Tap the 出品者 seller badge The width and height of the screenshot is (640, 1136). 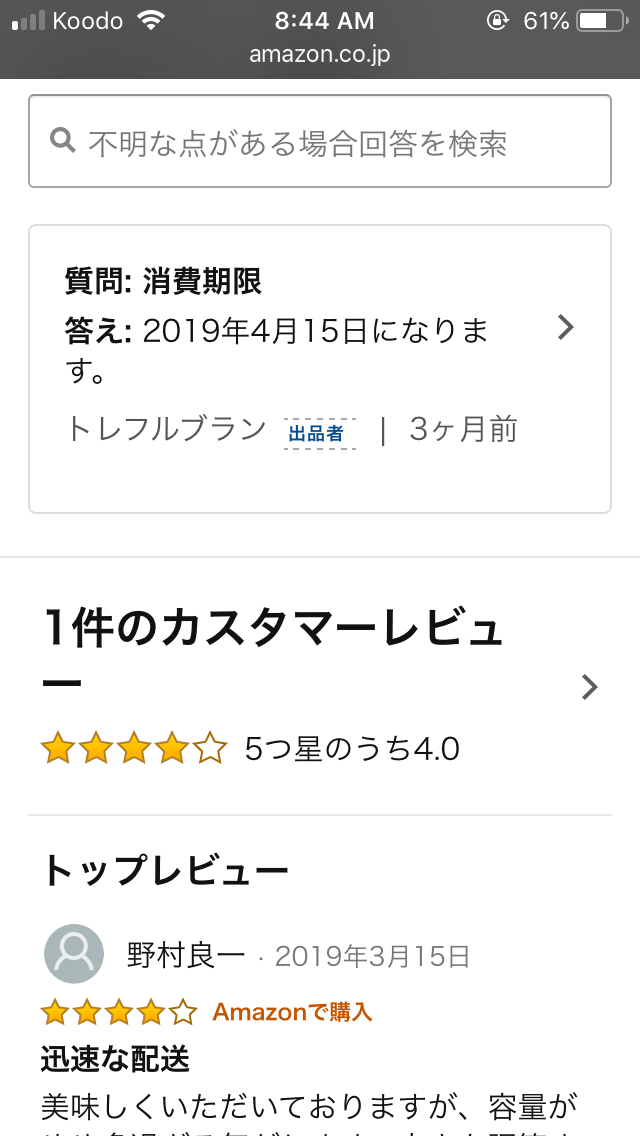coord(320,434)
